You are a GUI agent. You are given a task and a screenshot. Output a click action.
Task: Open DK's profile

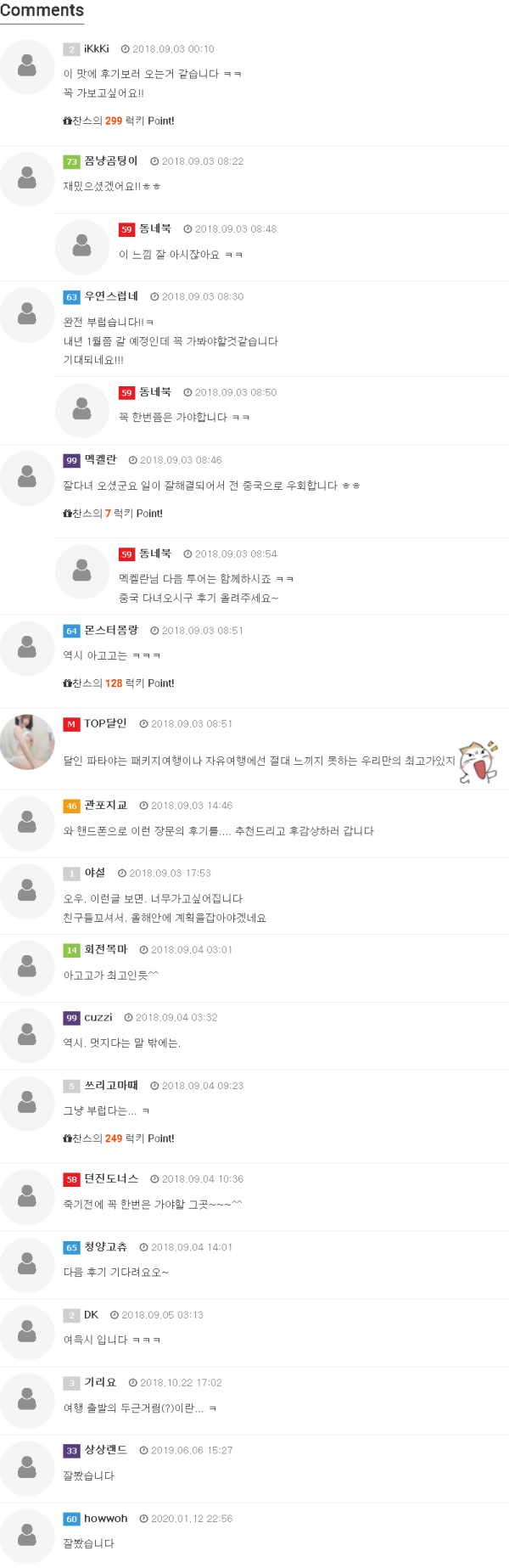(91, 1315)
